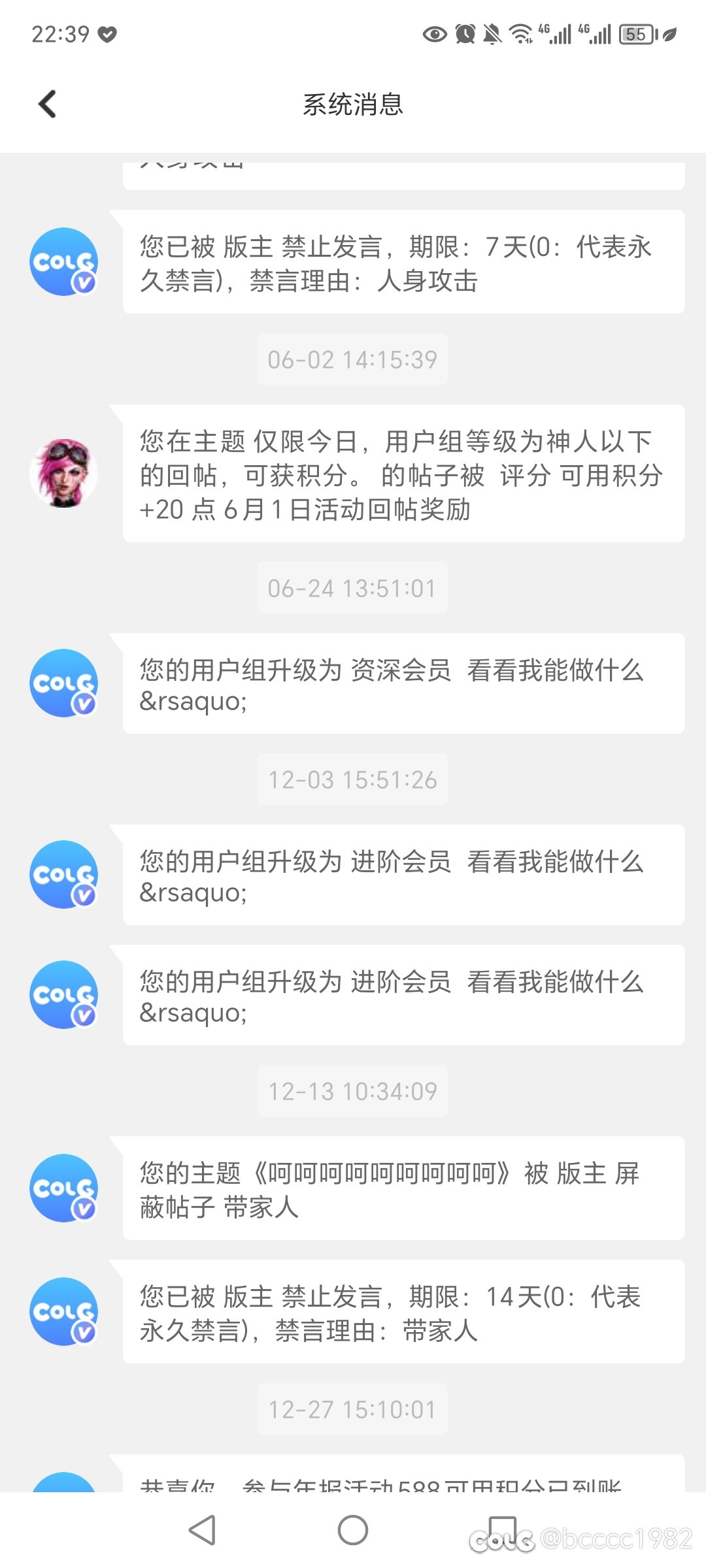Open the 屏蔽帖子 带家人 notice
This screenshot has width=706, height=1568.
tap(403, 1189)
